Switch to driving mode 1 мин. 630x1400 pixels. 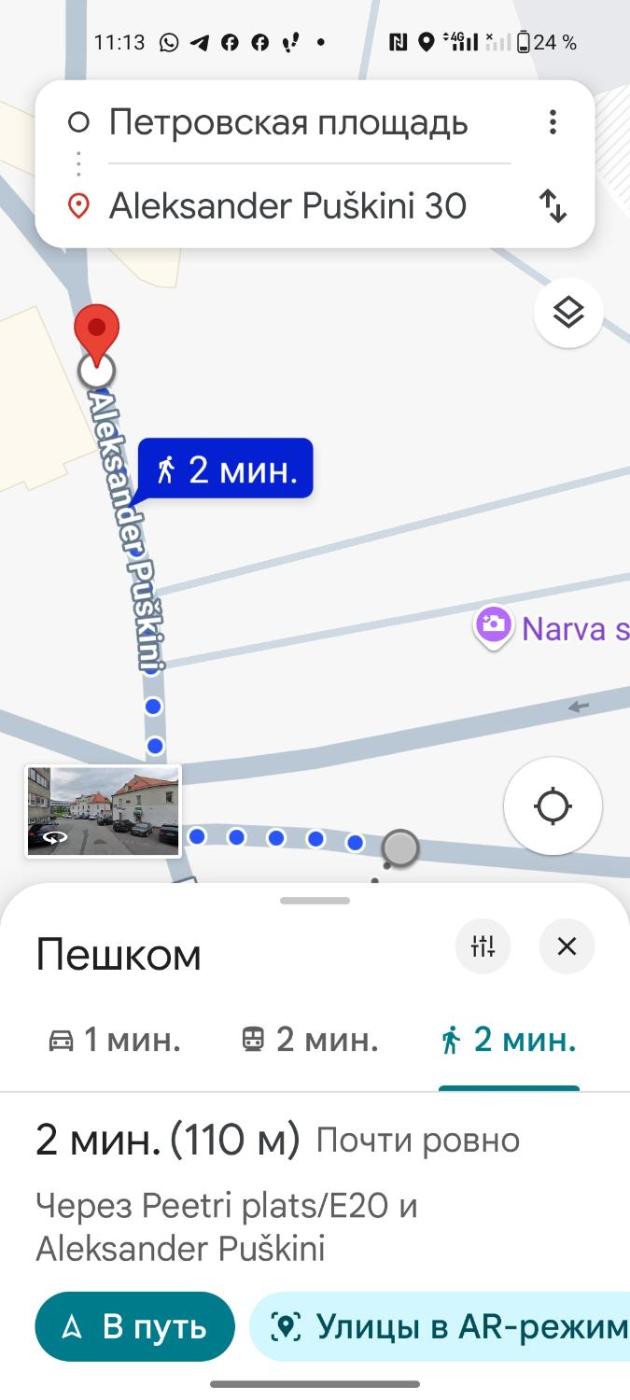(x=115, y=1040)
